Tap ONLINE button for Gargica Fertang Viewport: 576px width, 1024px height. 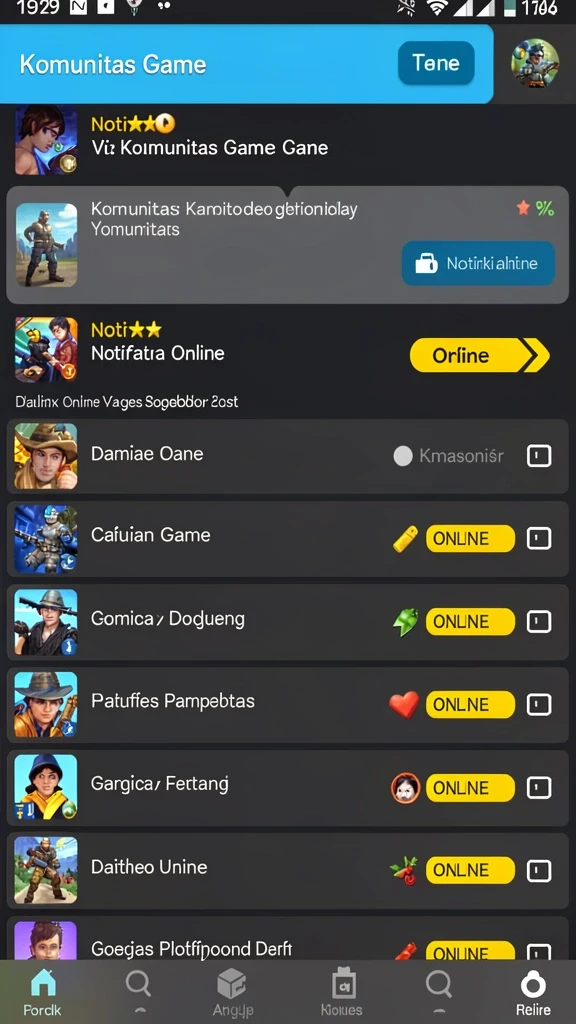(470, 788)
